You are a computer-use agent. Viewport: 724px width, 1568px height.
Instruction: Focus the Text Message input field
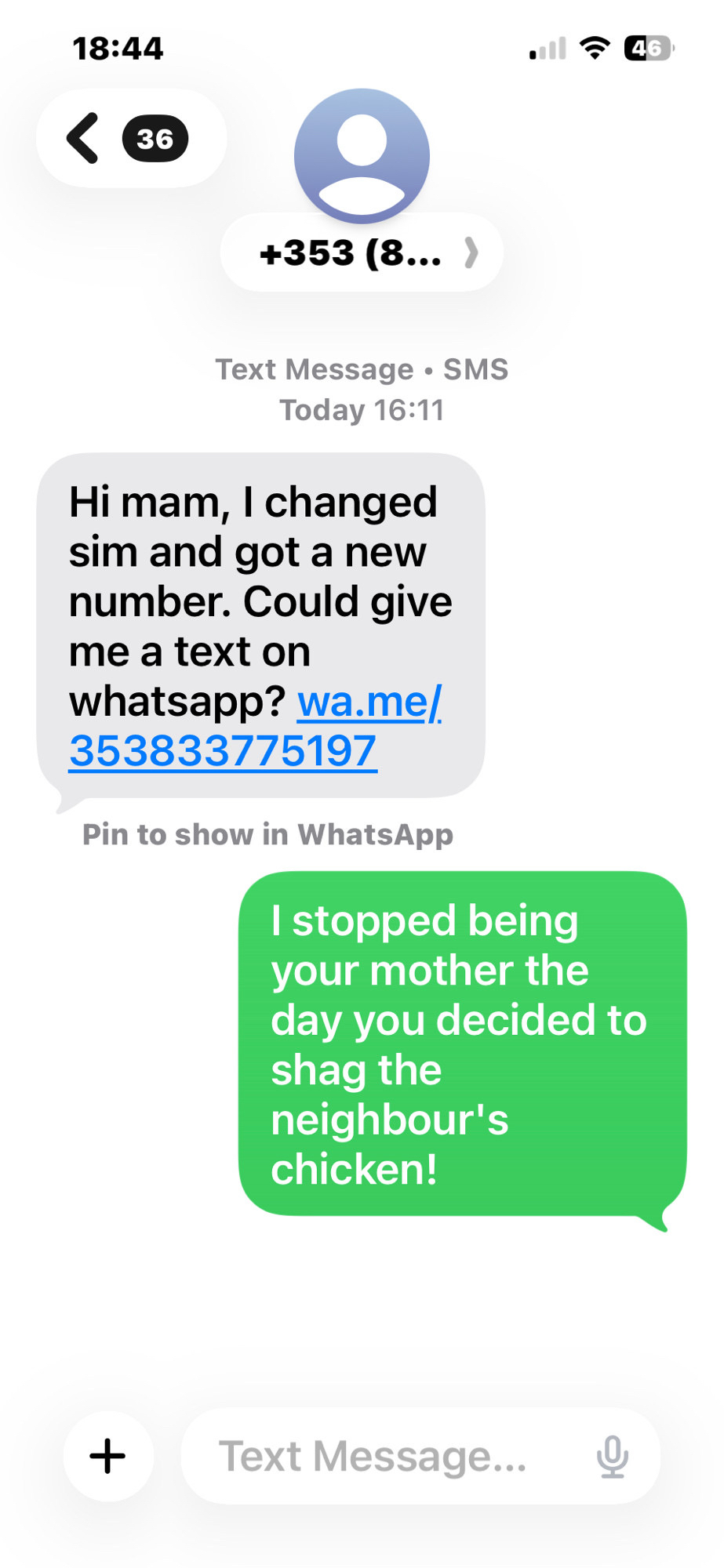pyautogui.click(x=384, y=1456)
